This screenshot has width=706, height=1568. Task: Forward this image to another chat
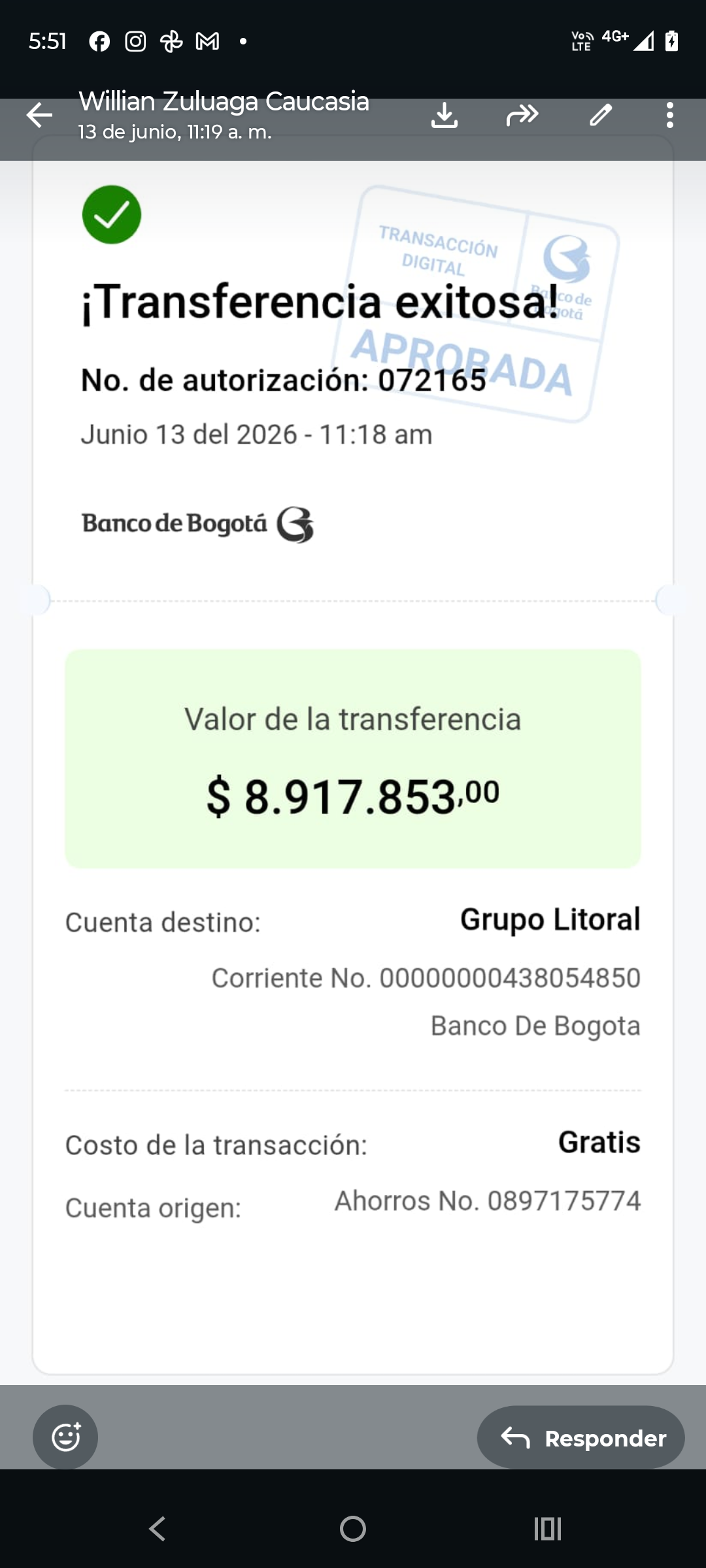[522, 115]
